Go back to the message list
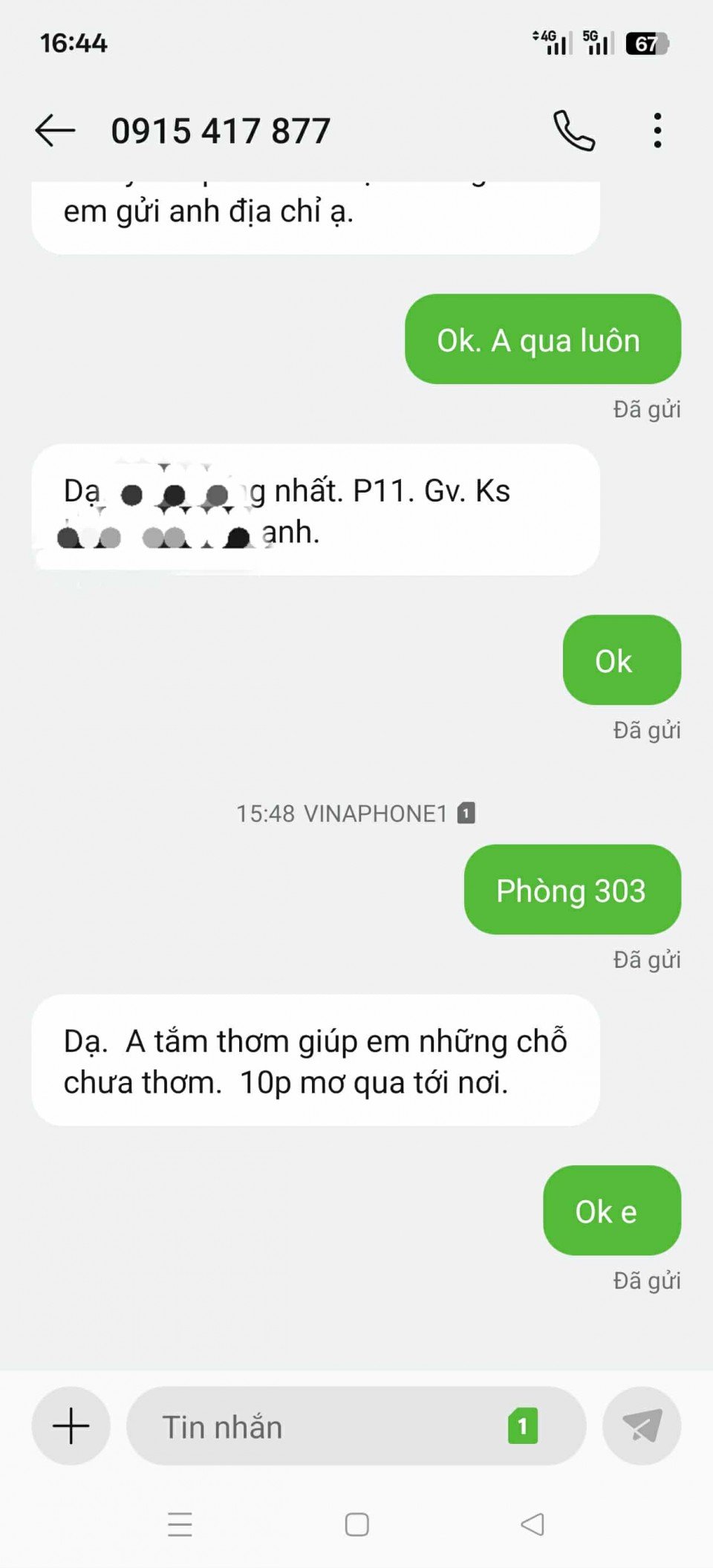The image size is (713, 1568). click(56, 131)
